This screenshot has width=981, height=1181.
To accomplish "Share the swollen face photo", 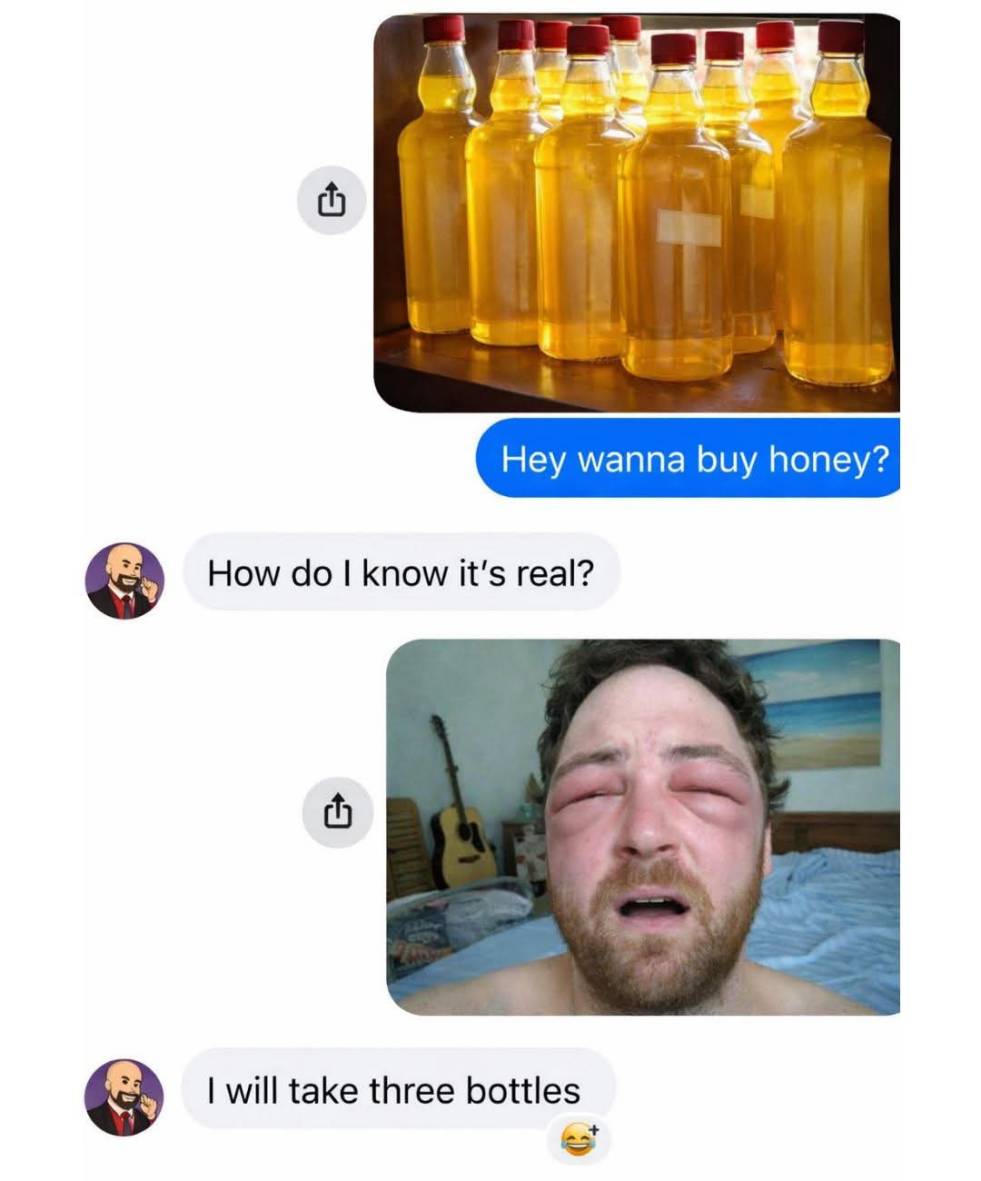I will (337, 813).
